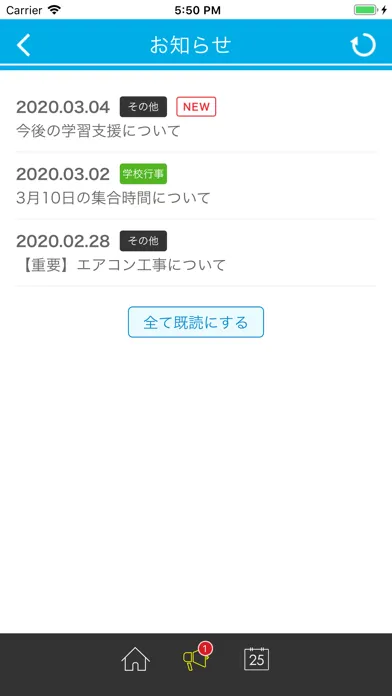Open the notice 今後の学習支援について
Image resolution: width=392 pixels, height=696 pixels.
pos(196,118)
